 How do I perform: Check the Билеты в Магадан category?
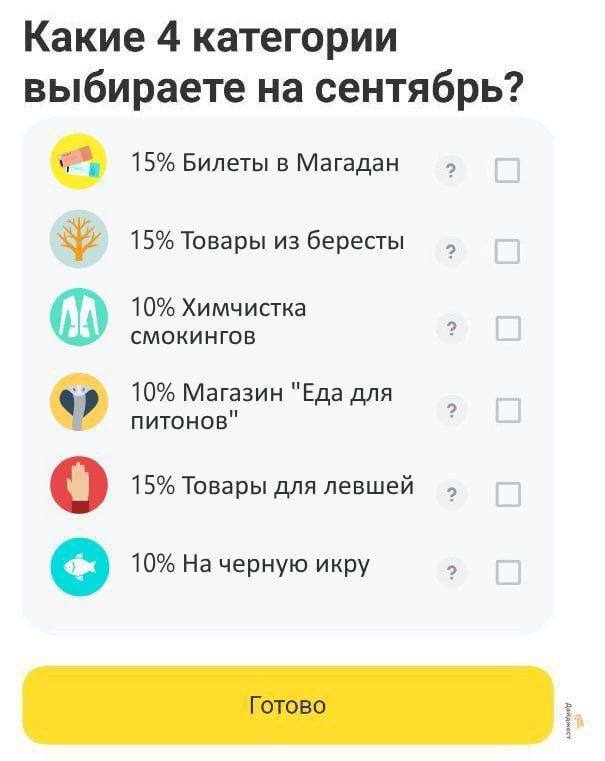click(x=507, y=171)
